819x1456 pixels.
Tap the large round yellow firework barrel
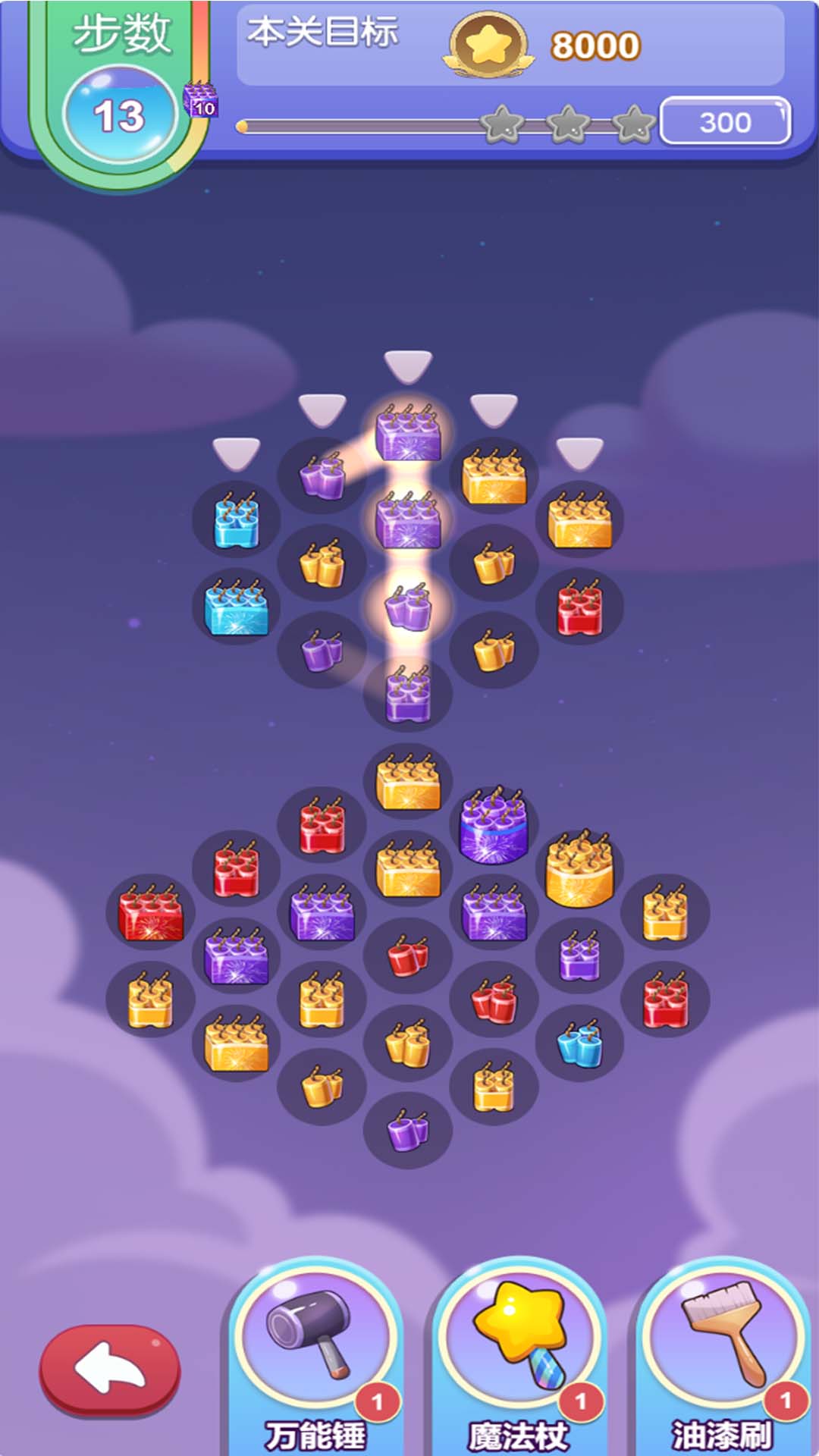pyautogui.click(x=579, y=870)
